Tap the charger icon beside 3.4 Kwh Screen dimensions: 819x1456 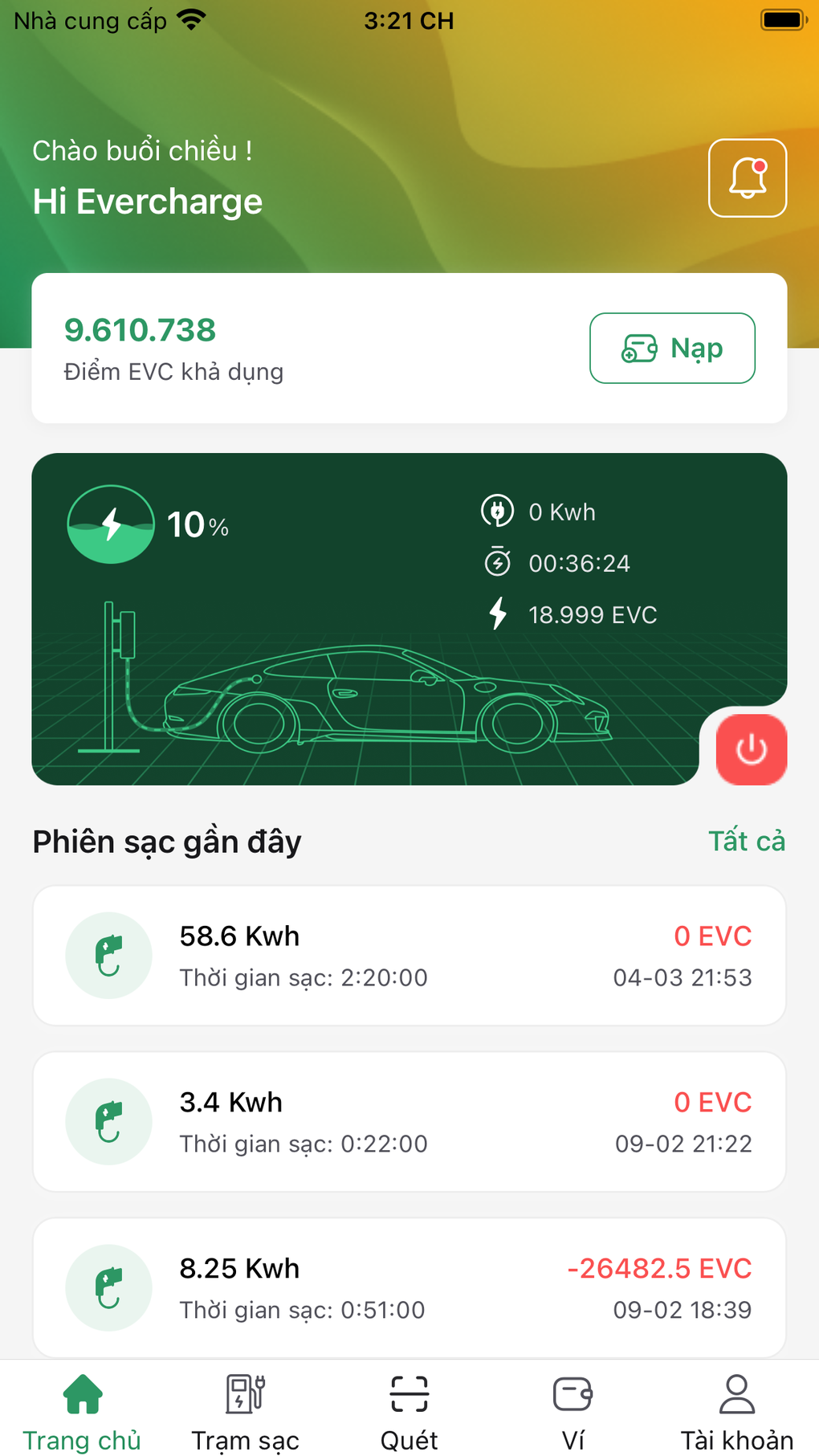(x=108, y=1122)
